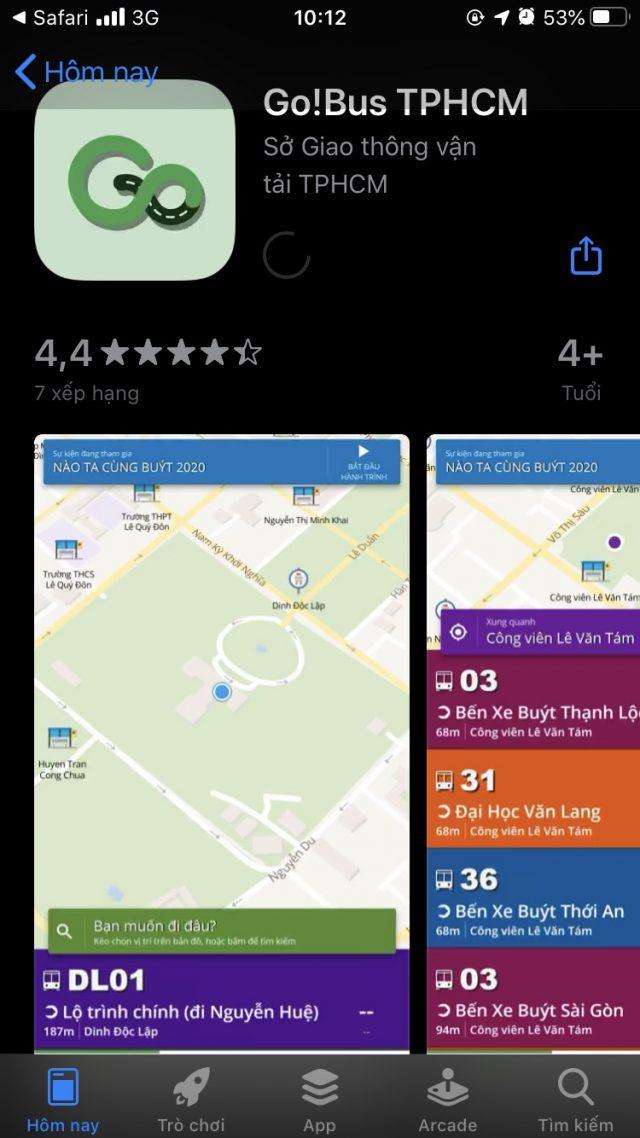Image resolution: width=640 pixels, height=1138 pixels.
Task: Return to Safari from status bar
Action: click(50, 18)
